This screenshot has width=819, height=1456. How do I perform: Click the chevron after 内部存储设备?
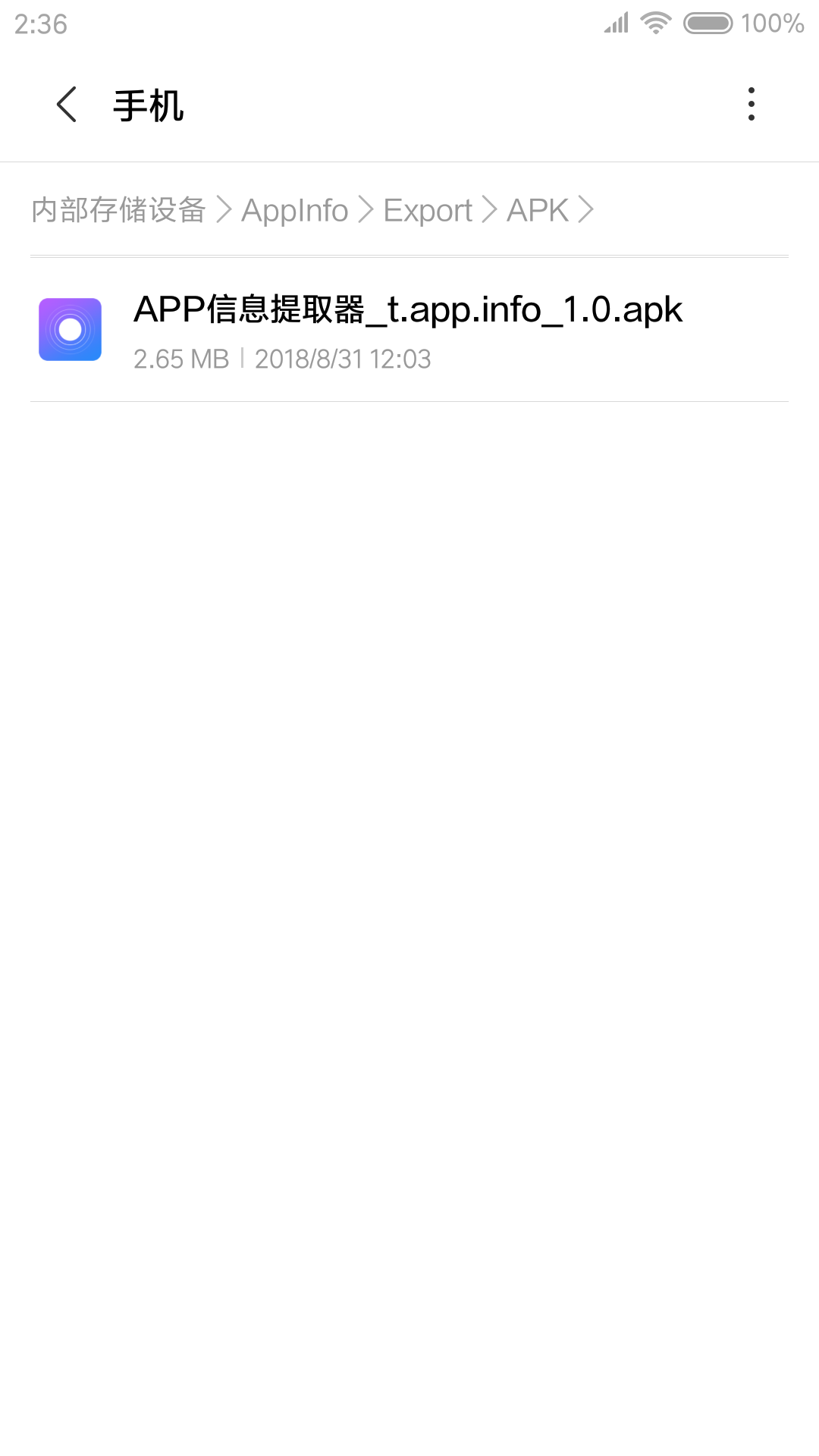[x=226, y=210]
